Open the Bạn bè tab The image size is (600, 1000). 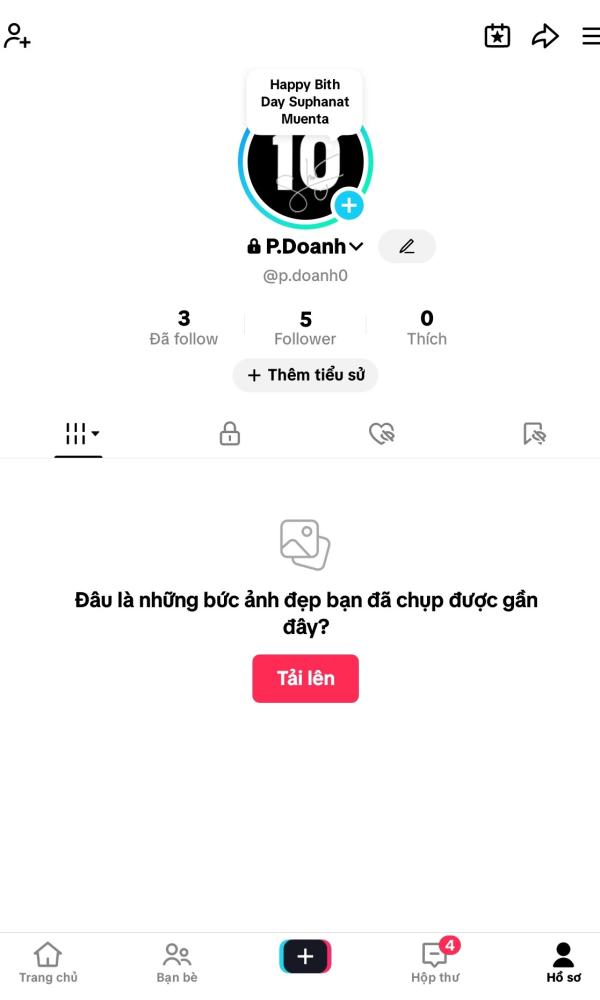[x=177, y=962]
